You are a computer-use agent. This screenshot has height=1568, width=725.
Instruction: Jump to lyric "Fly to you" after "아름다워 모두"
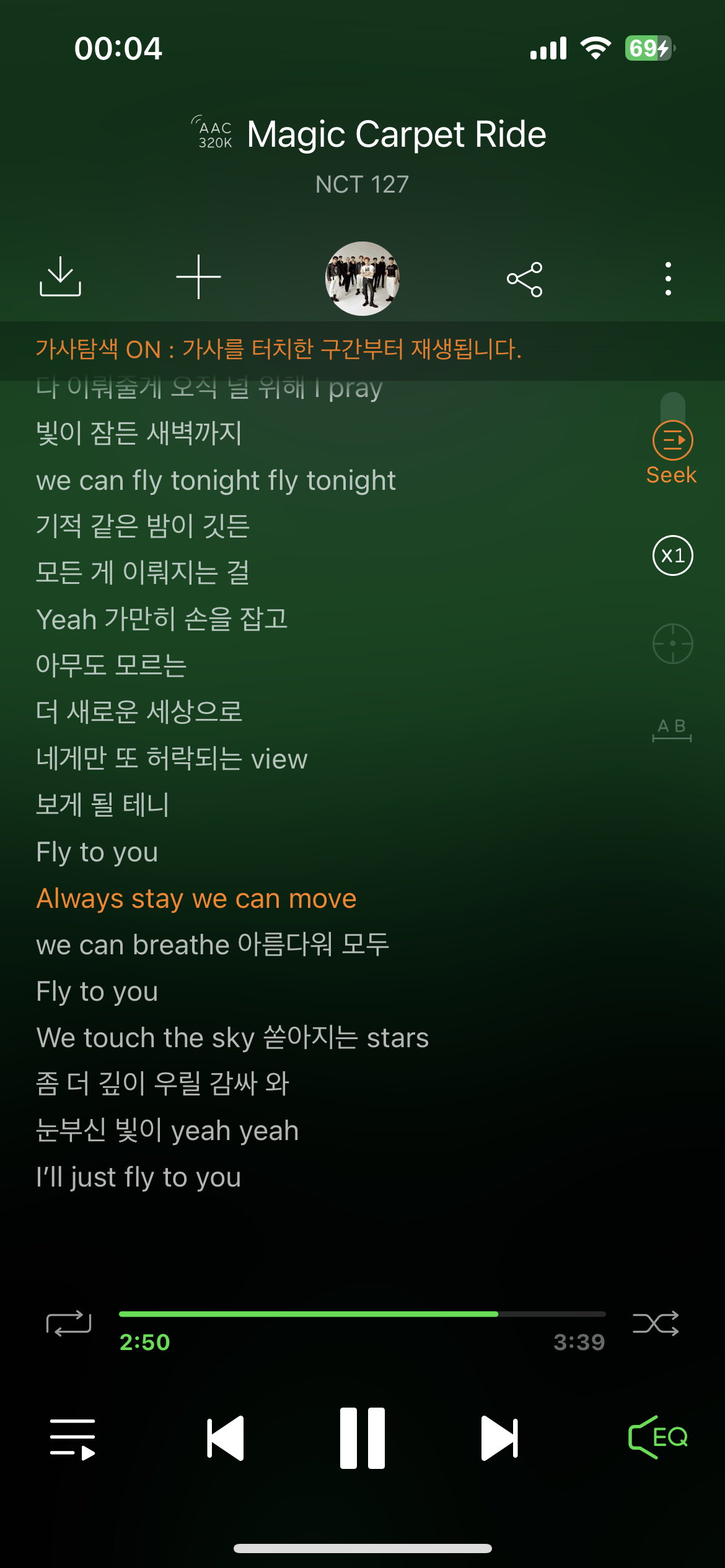tap(97, 991)
